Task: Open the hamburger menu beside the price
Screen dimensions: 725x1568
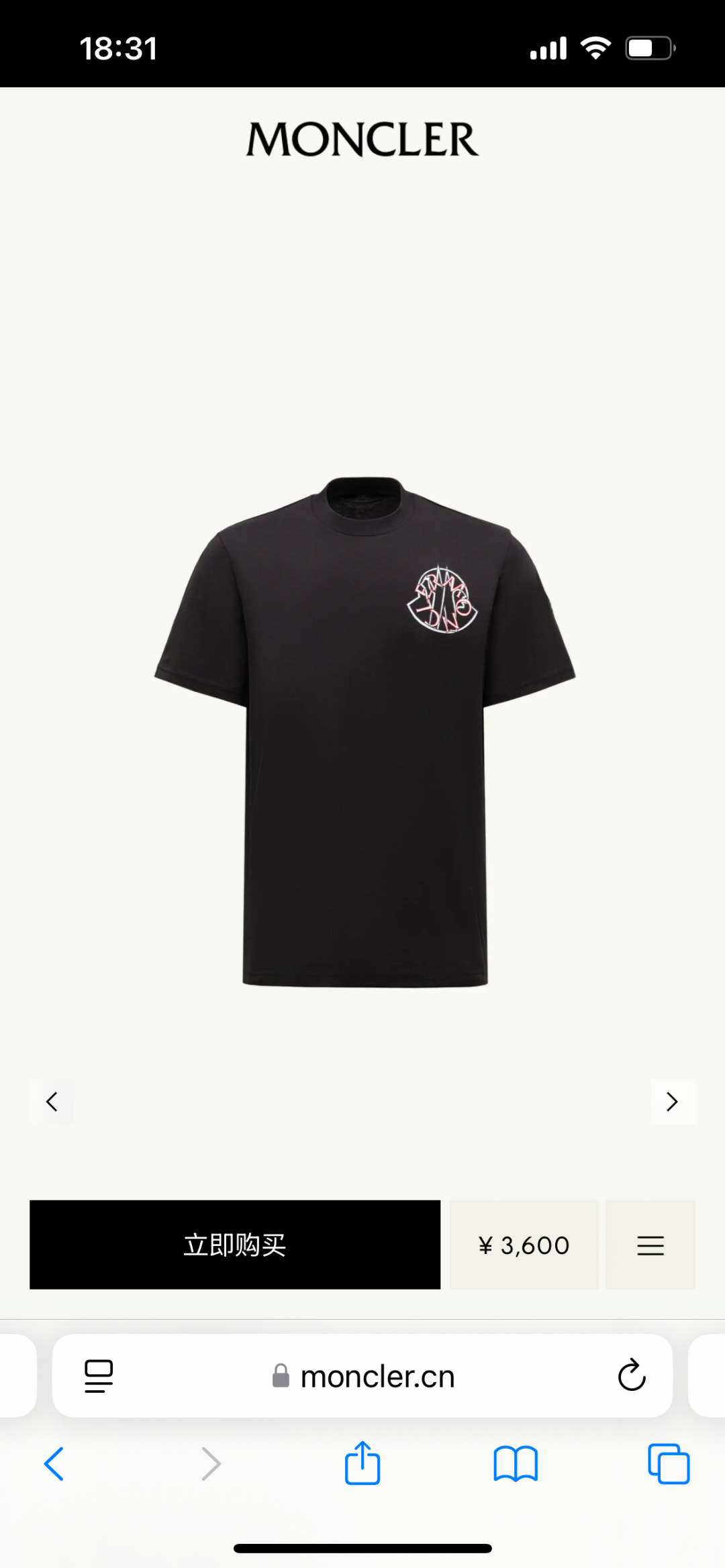Action: pos(650,1245)
